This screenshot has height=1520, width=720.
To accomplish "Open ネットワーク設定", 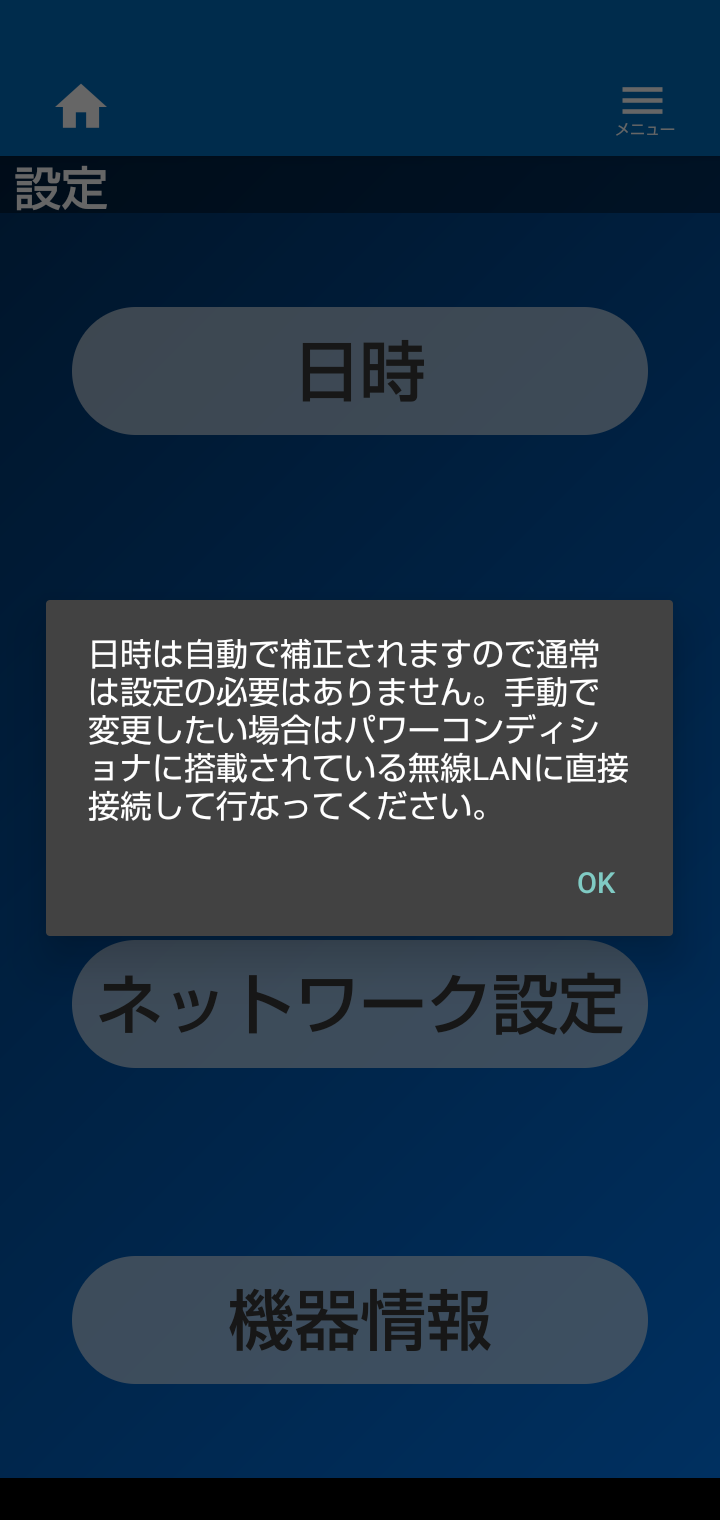I will point(360,1005).
